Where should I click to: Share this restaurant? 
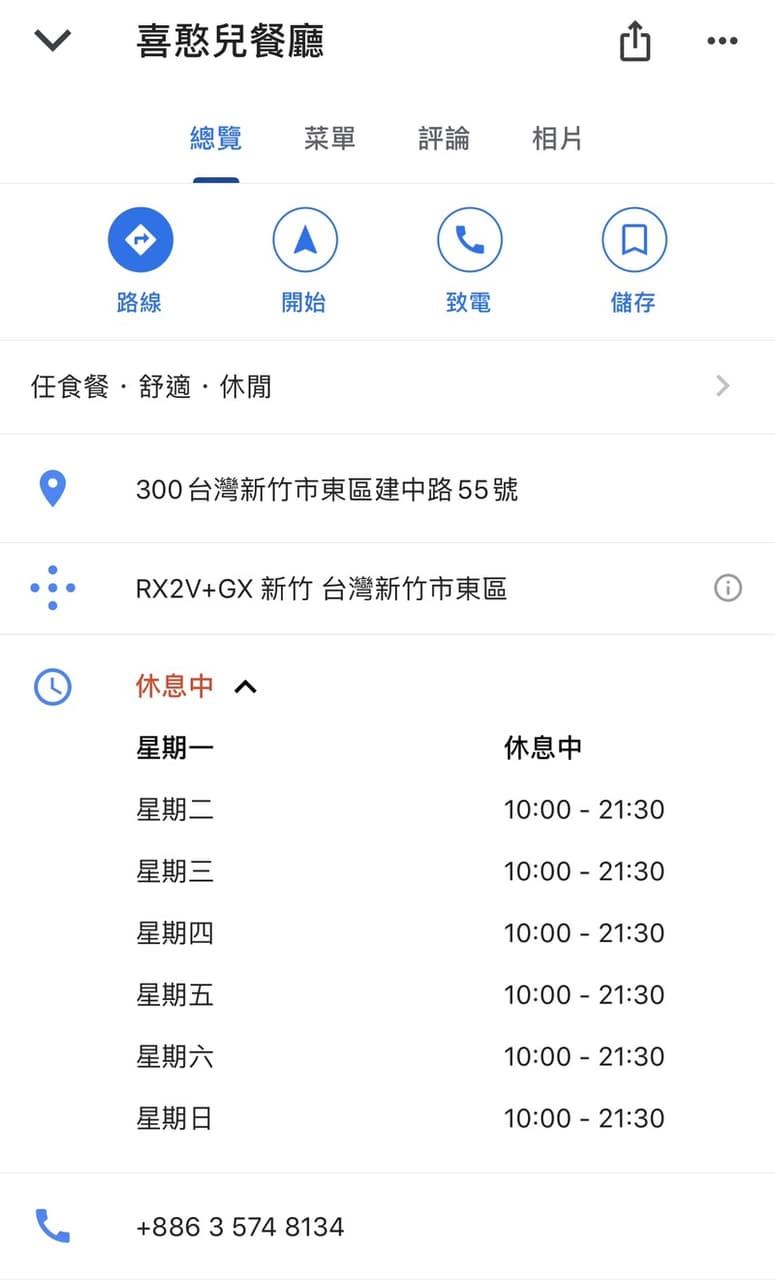click(635, 41)
